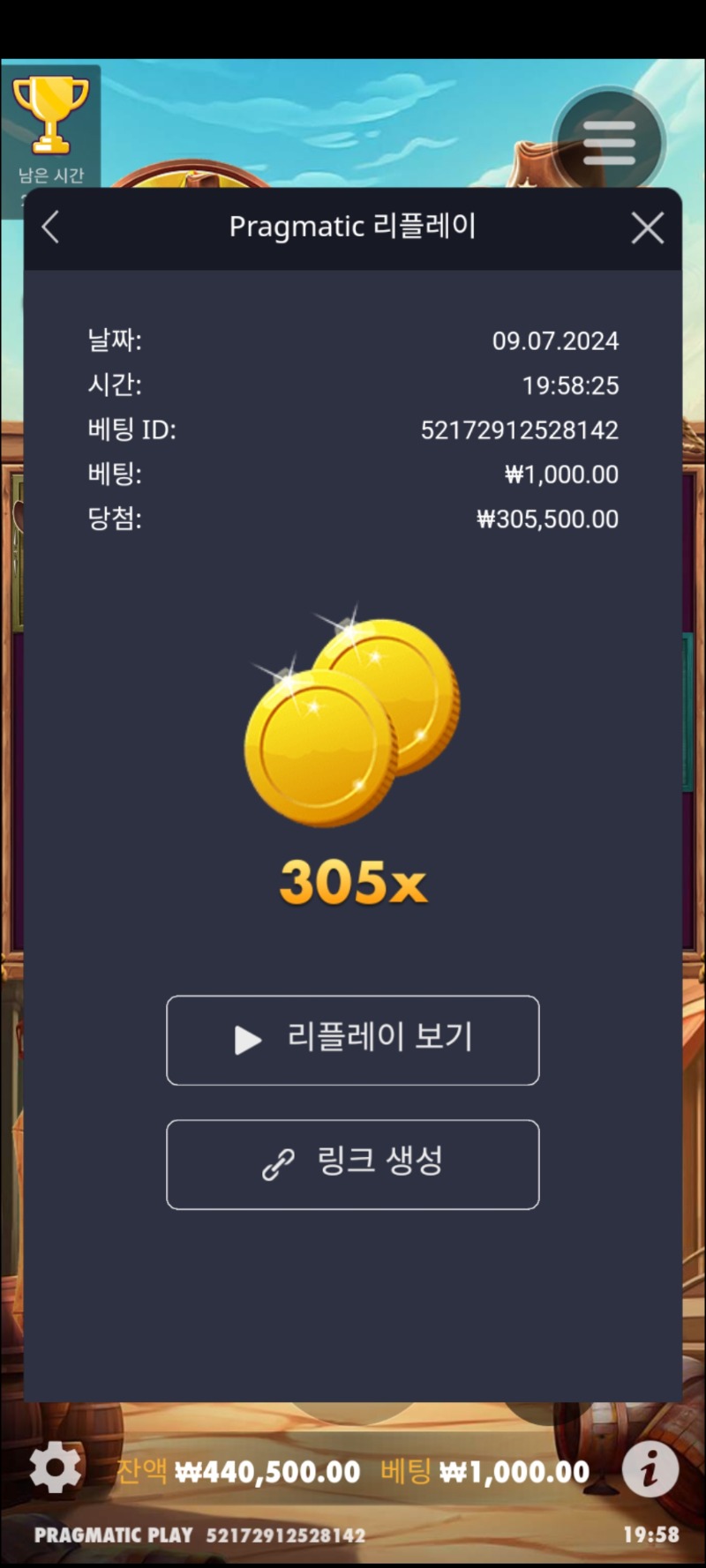Open the game info button
Image resolution: width=706 pixels, height=1568 pixels.
click(650, 1469)
